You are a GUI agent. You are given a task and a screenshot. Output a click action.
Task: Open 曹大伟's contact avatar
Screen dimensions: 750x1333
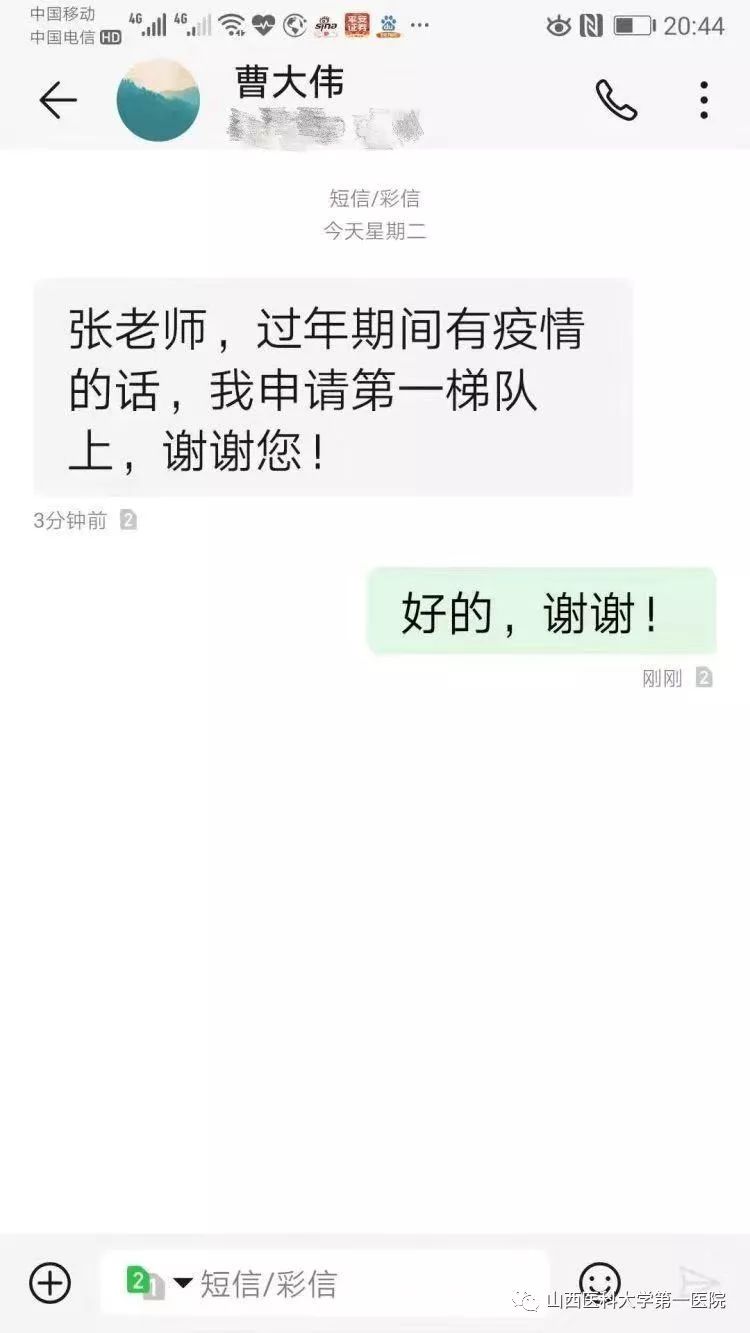[x=158, y=100]
